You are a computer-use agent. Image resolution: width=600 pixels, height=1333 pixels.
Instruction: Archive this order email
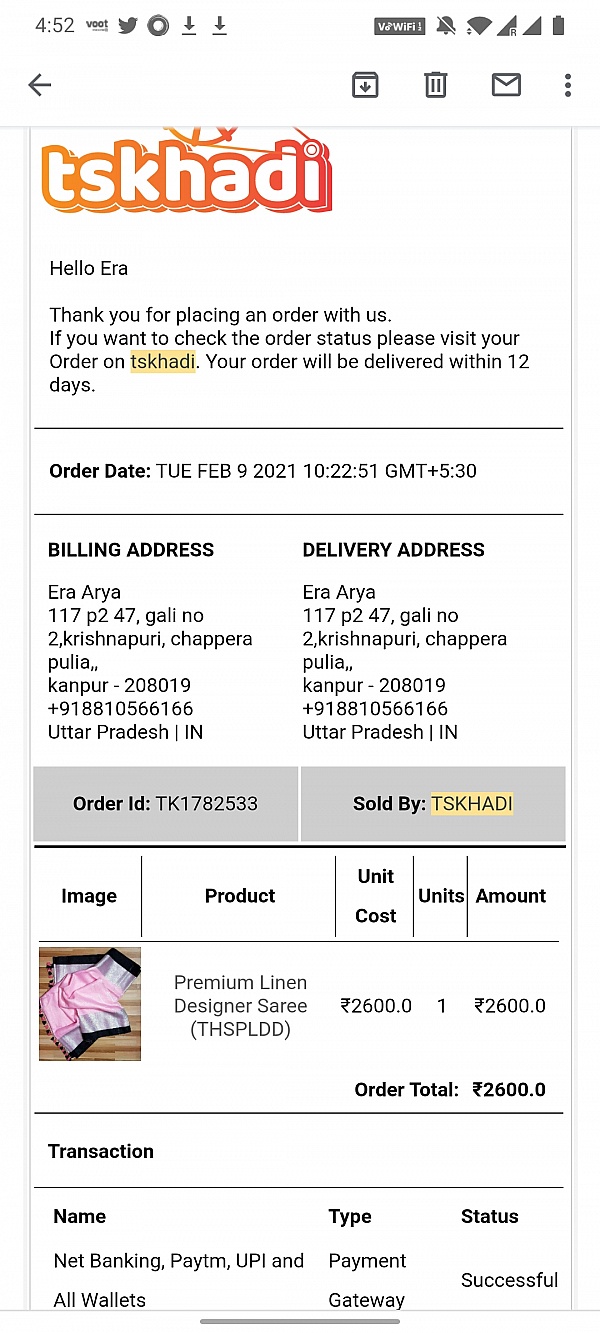click(365, 85)
